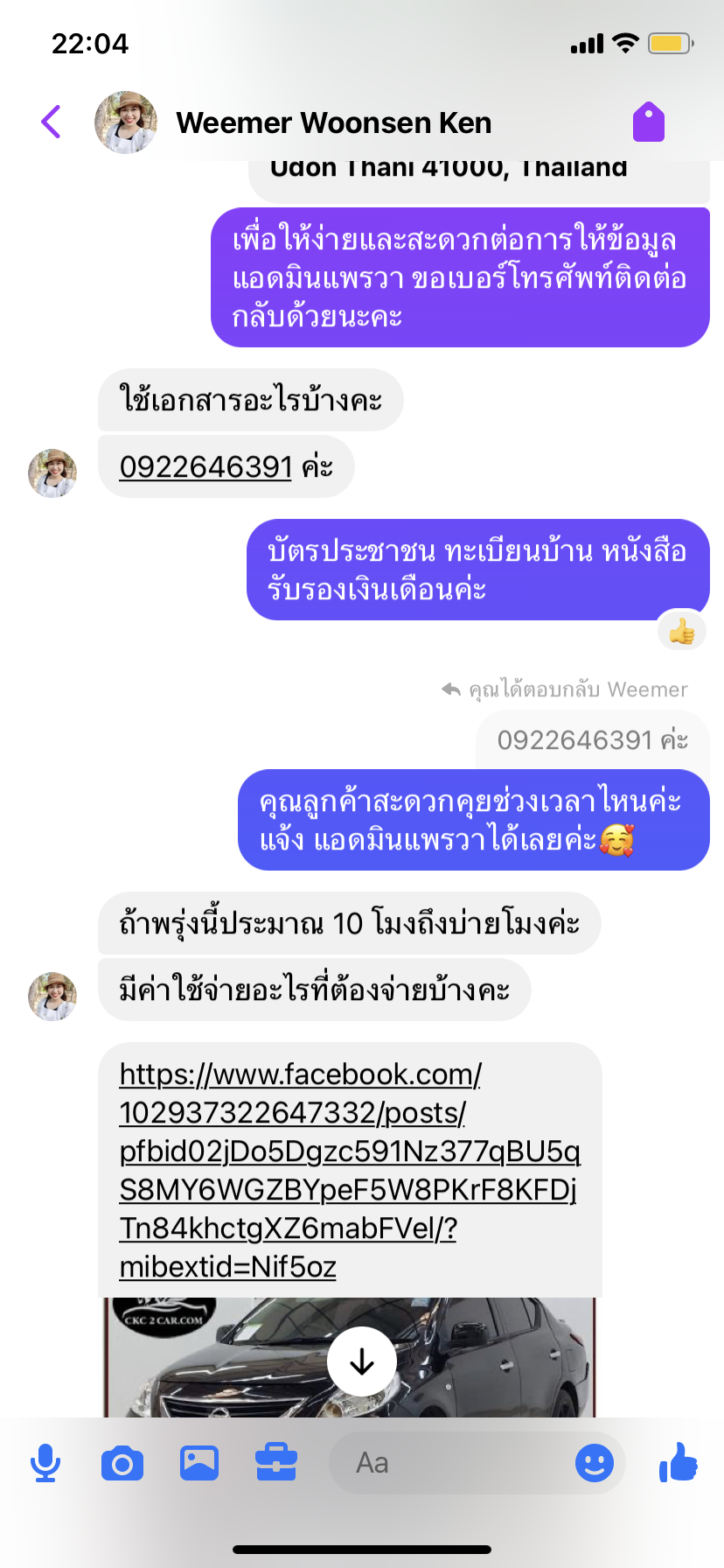View thumbs-up reaction on the documents message
The width and height of the screenshot is (724, 1568).
(682, 631)
